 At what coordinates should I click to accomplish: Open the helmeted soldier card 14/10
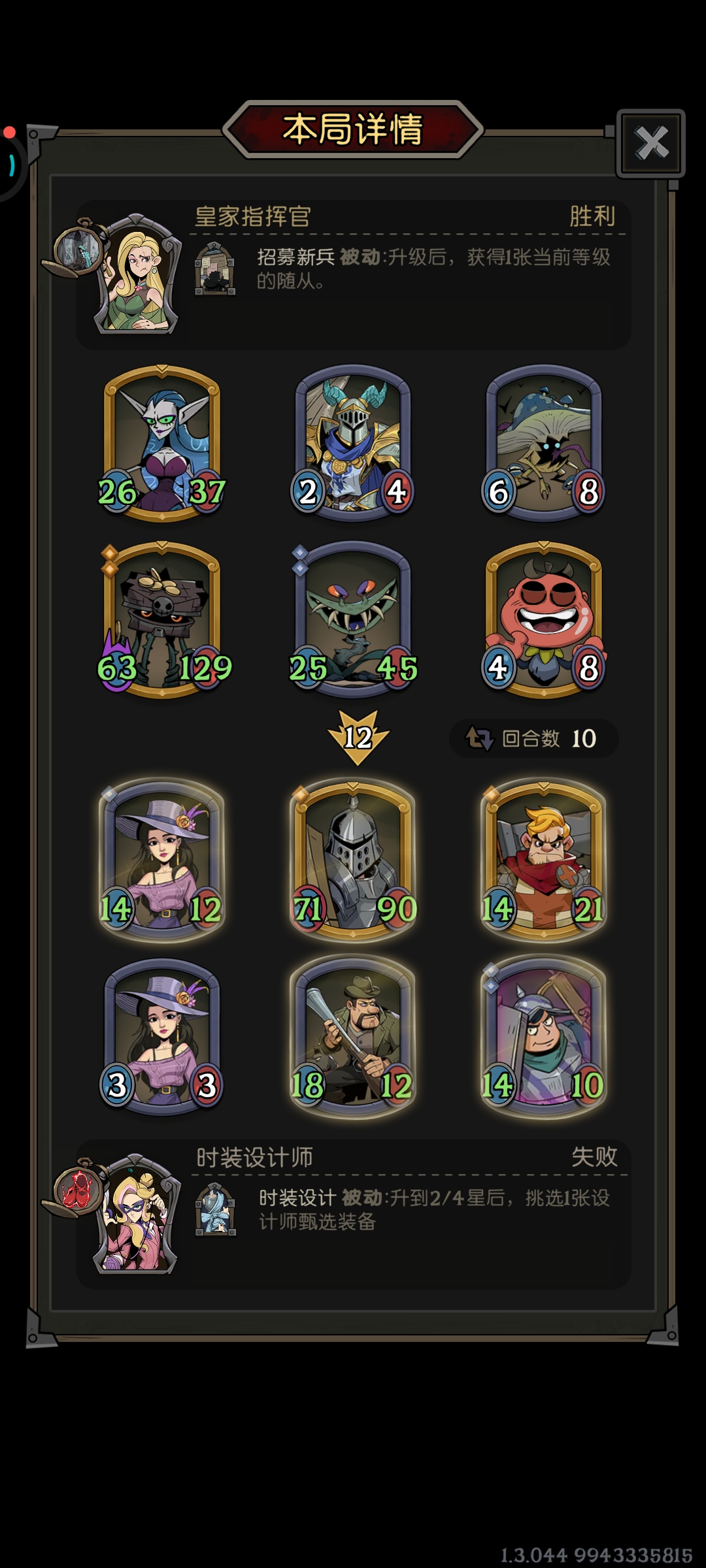coord(544,1037)
